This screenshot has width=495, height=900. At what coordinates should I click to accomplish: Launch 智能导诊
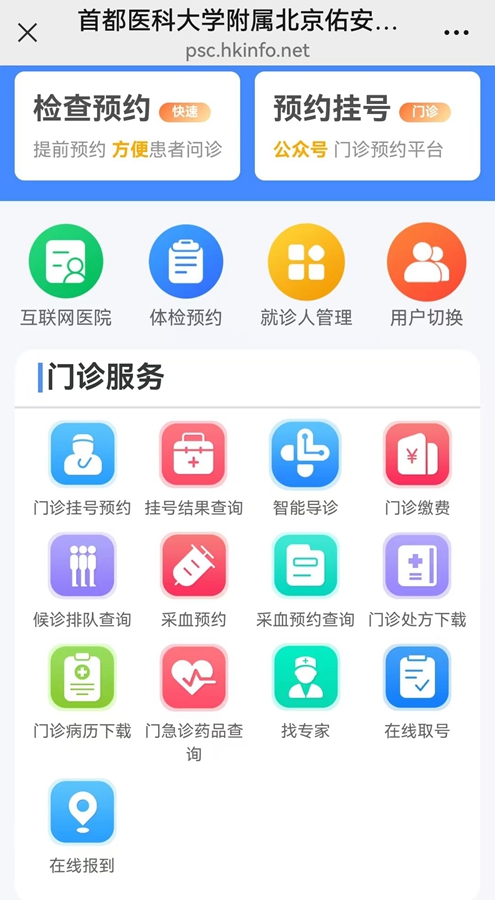click(x=305, y=468)
